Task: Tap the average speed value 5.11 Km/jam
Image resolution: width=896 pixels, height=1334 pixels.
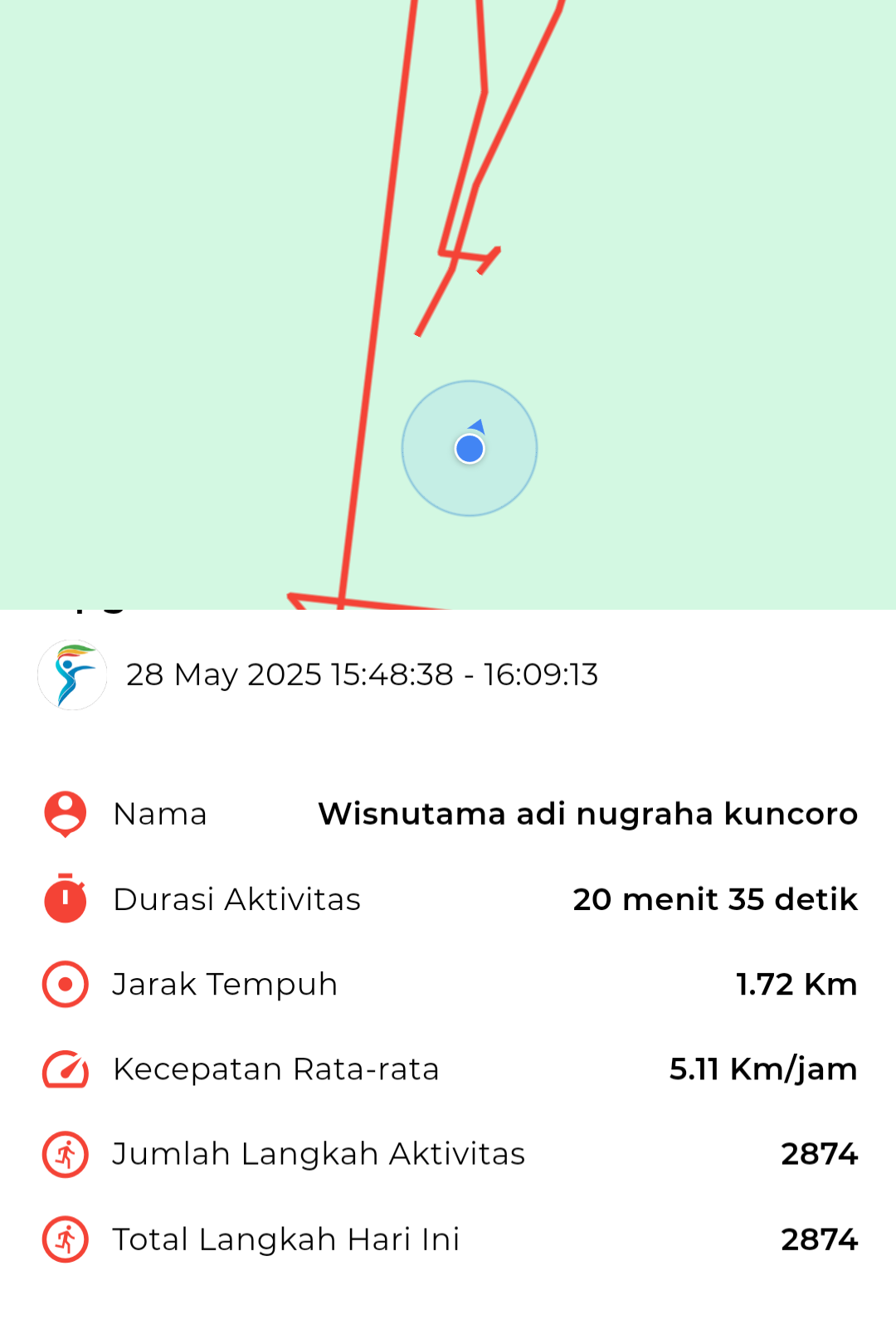Action: pyautogui.click(x=763, y=1069)
